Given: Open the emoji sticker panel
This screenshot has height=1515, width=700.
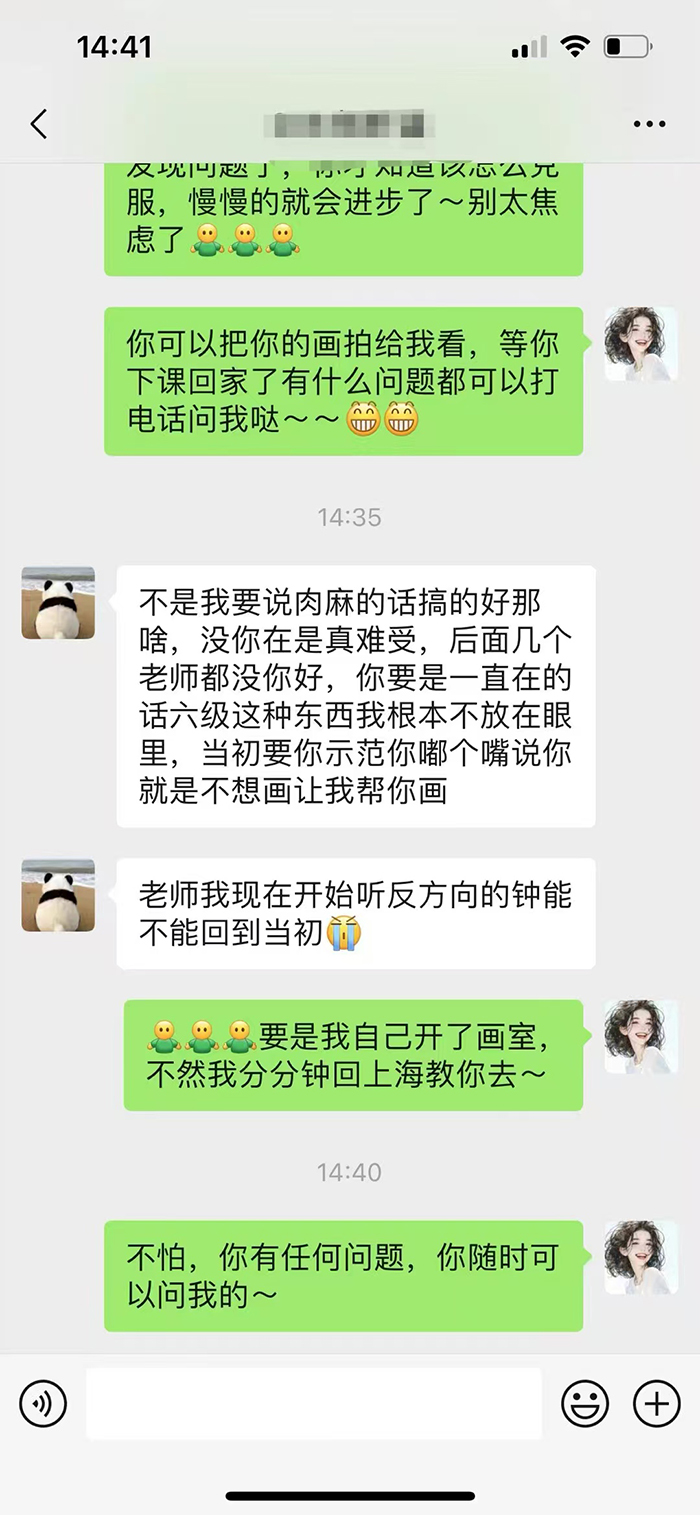Looking at the screenshot, I should [x=585, y=1404].
